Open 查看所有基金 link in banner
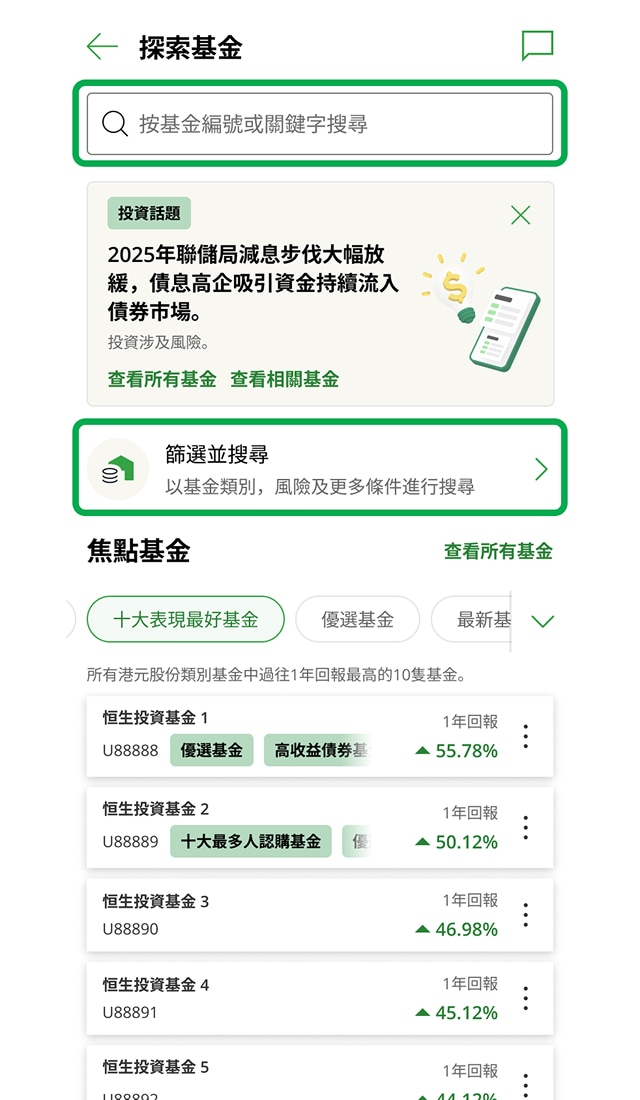This screenshot has height=1100, width=640. [162, 379]
